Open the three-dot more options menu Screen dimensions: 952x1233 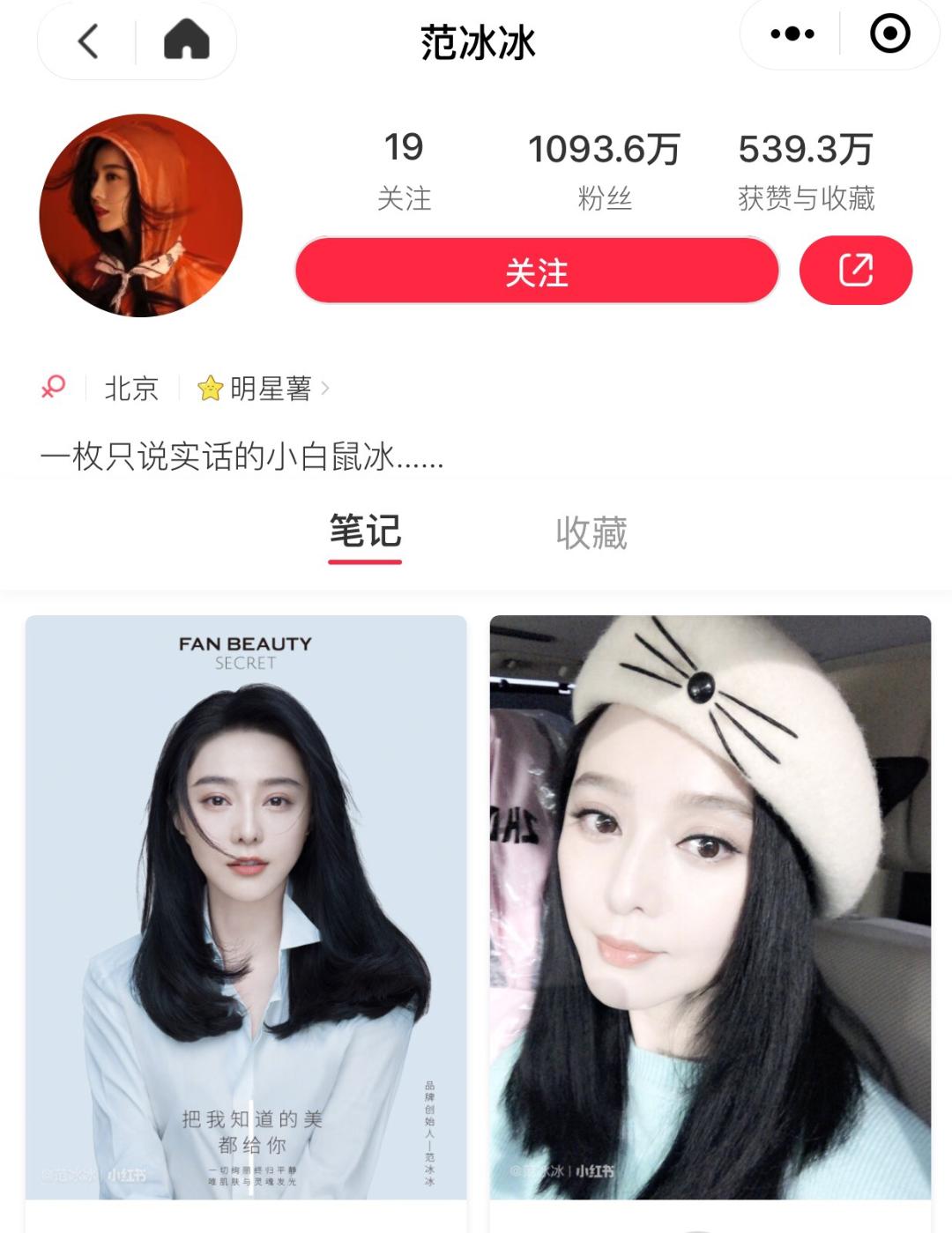coord(792,33)
